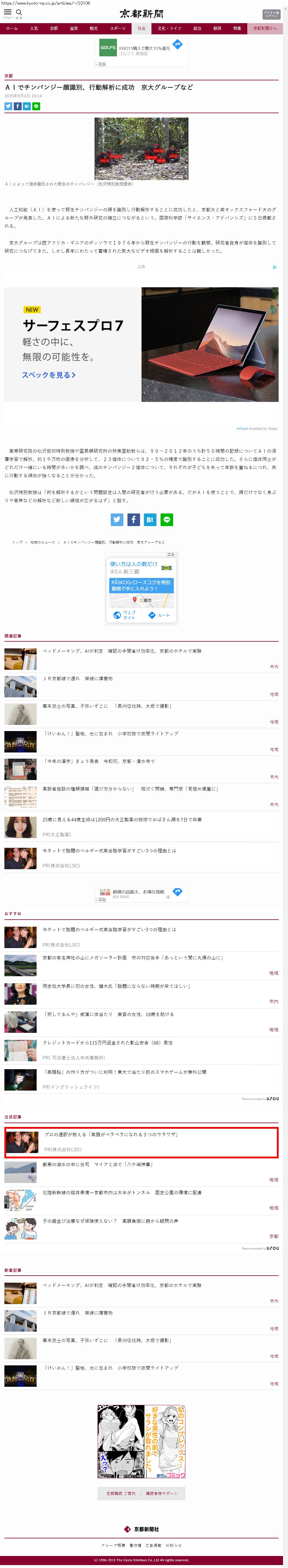
Task: Tap スペックを見る on the Surface Pro 7 ad
Action: pyautogui.click(x=49, y=375)
